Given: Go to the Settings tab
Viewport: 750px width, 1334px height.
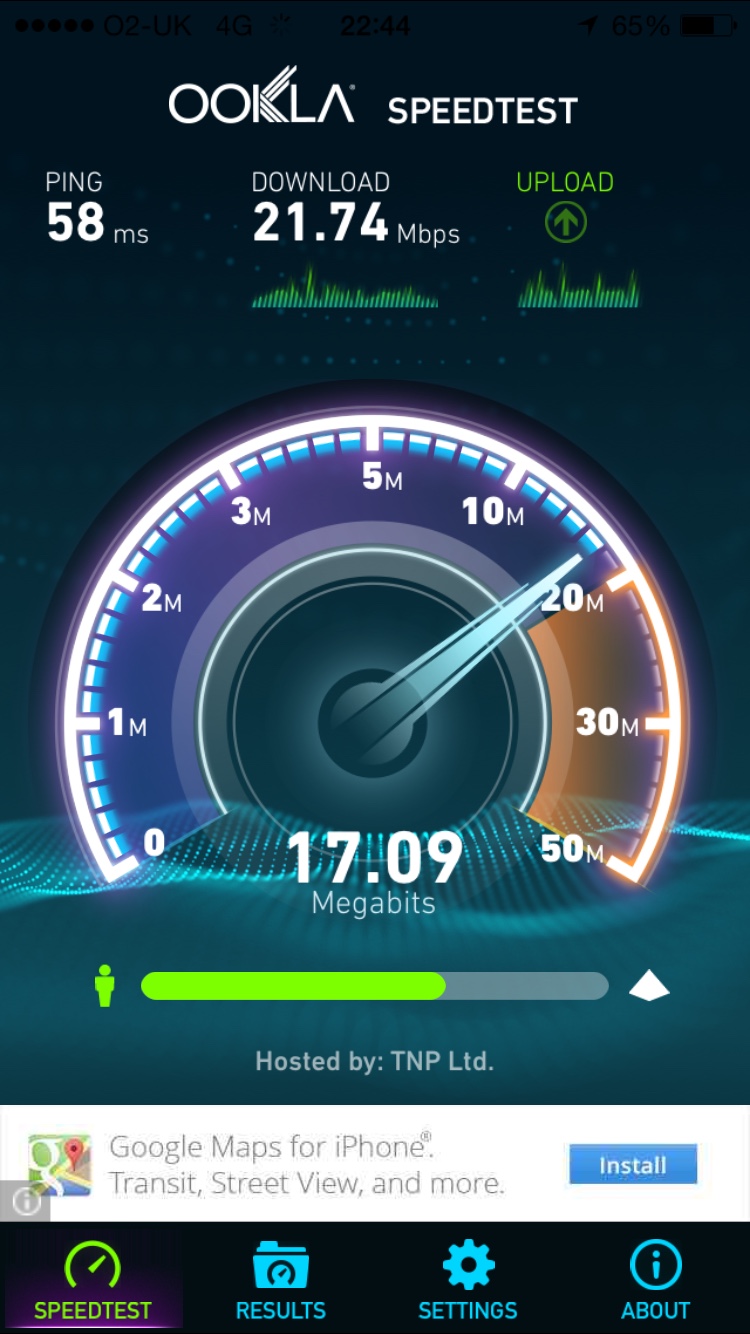Looking at the screenshot, I should (x=468, y=1282).
